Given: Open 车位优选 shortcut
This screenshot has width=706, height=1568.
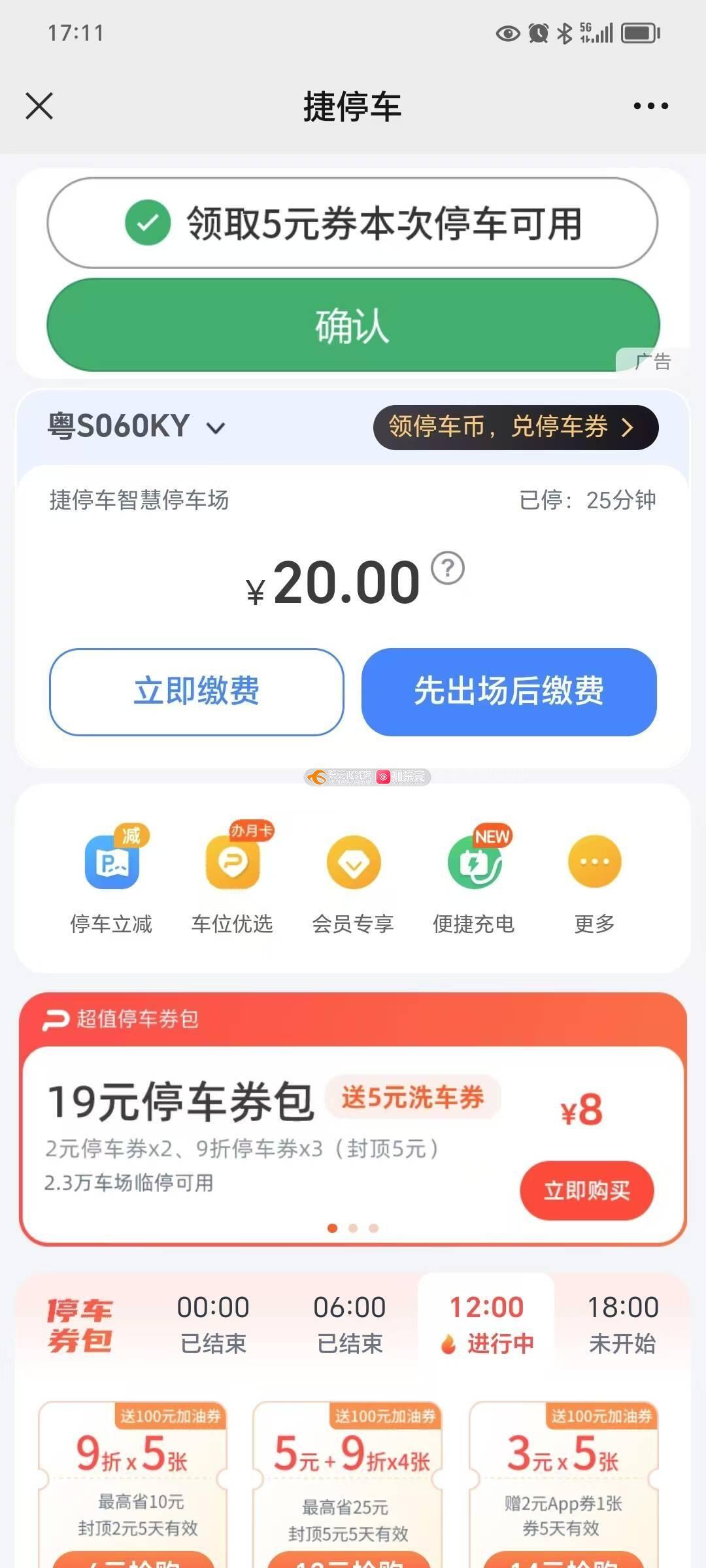Looking at the screenshot, I should coord(232,880).
